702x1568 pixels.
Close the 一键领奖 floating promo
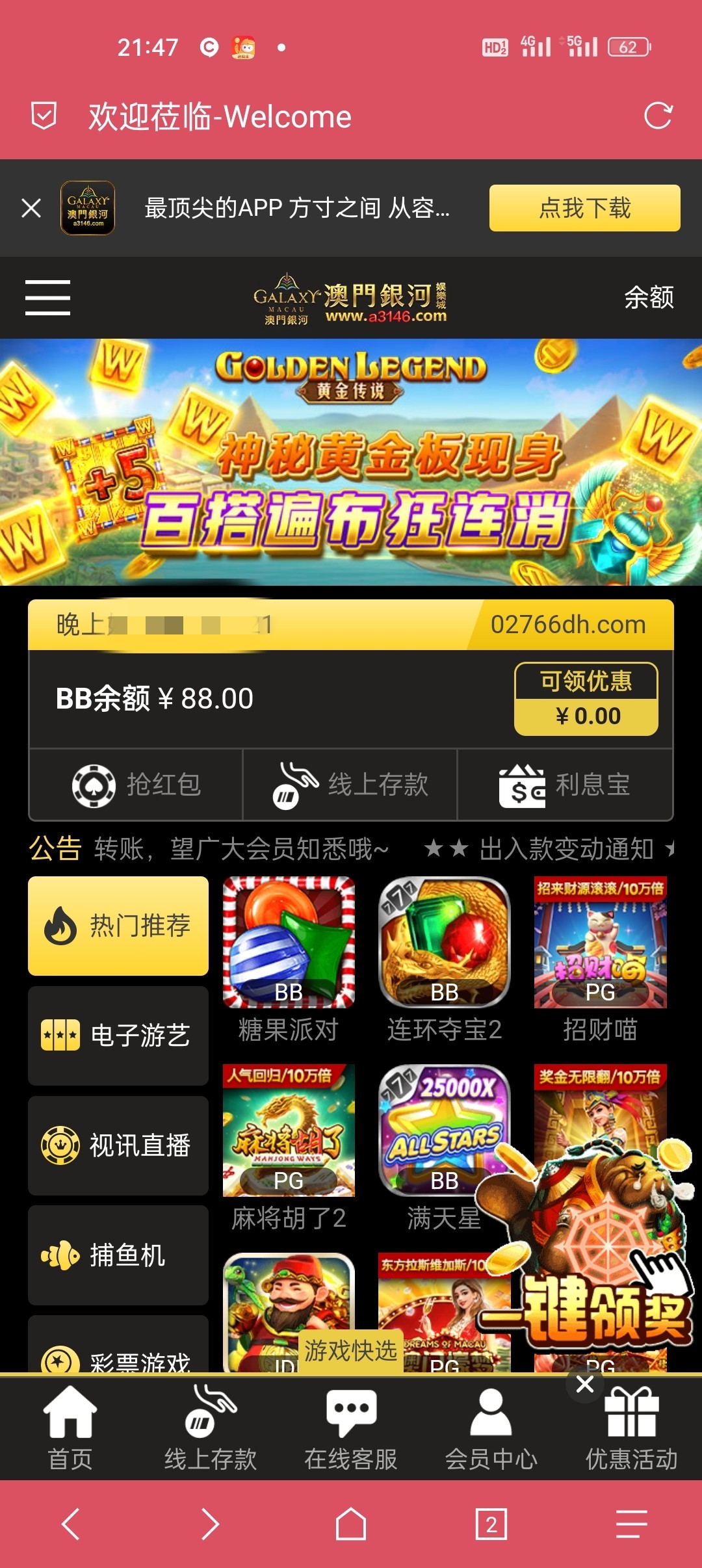pyautogui.click(x=584, y=1384)
